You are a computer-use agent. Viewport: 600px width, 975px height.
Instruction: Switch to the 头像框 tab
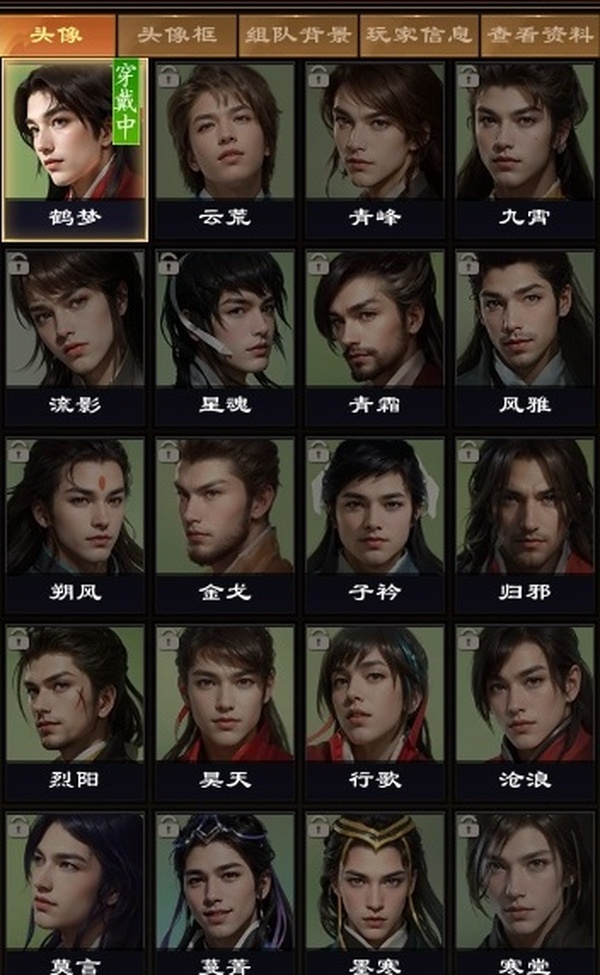tap(176, 35)
